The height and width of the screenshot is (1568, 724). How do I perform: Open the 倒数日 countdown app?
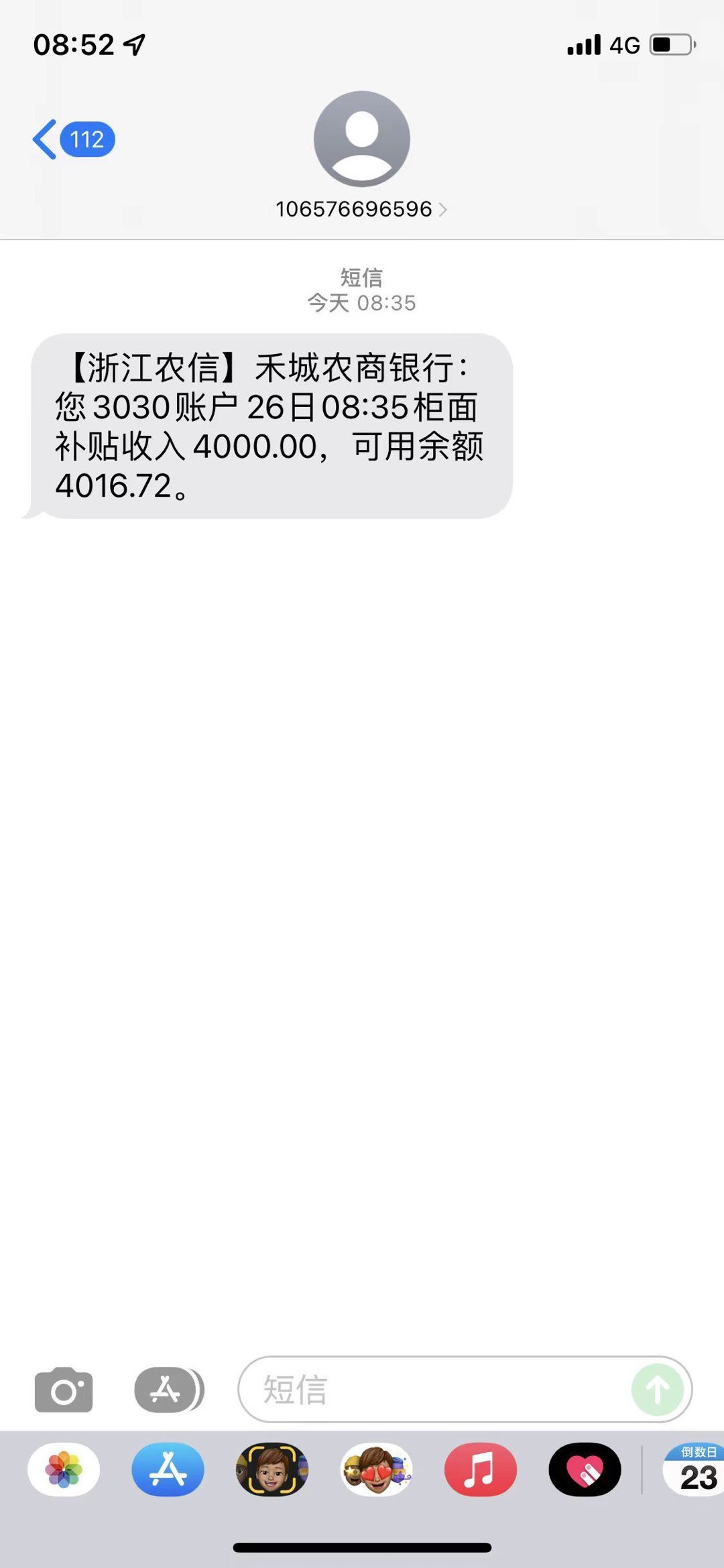point(695,1470)
